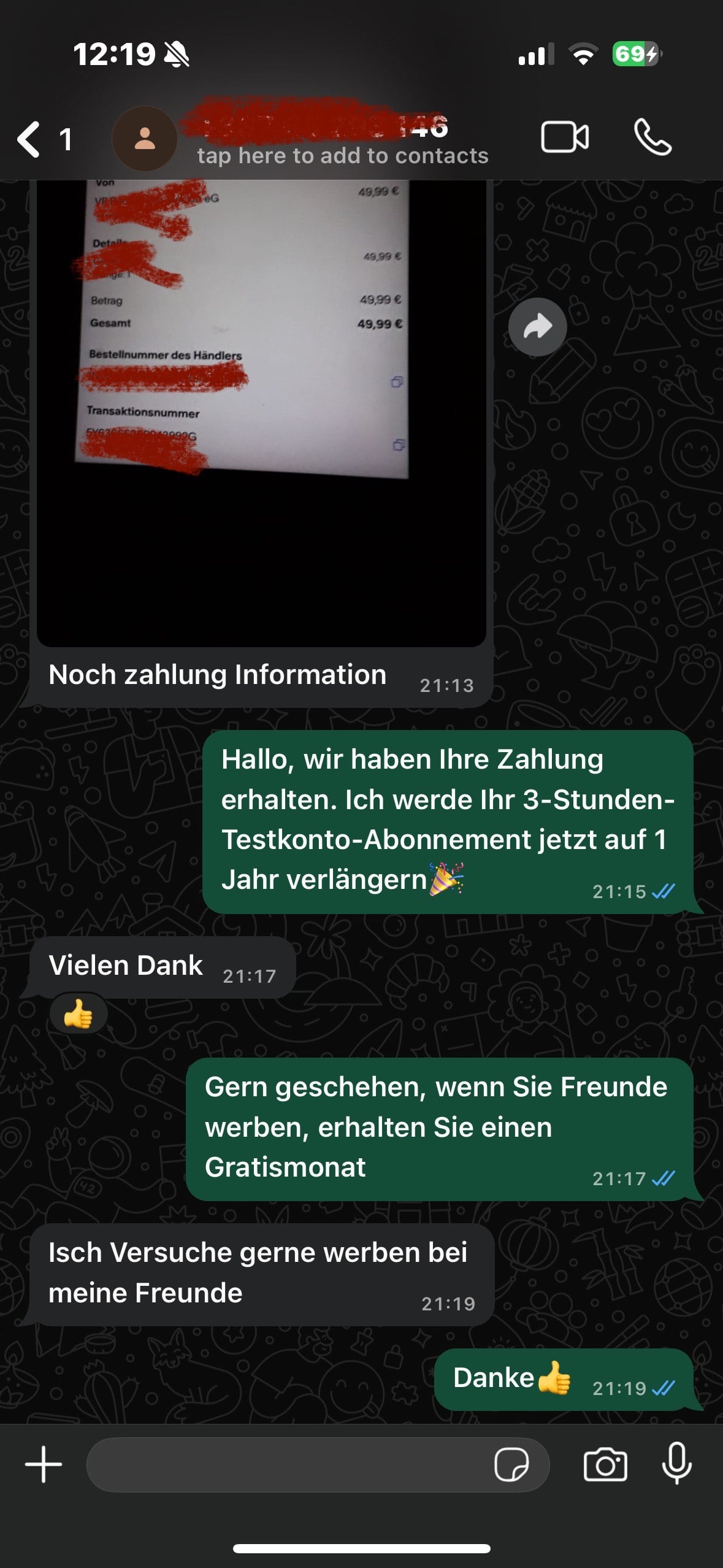Record a voice message with the microphone

[676, 1463]
